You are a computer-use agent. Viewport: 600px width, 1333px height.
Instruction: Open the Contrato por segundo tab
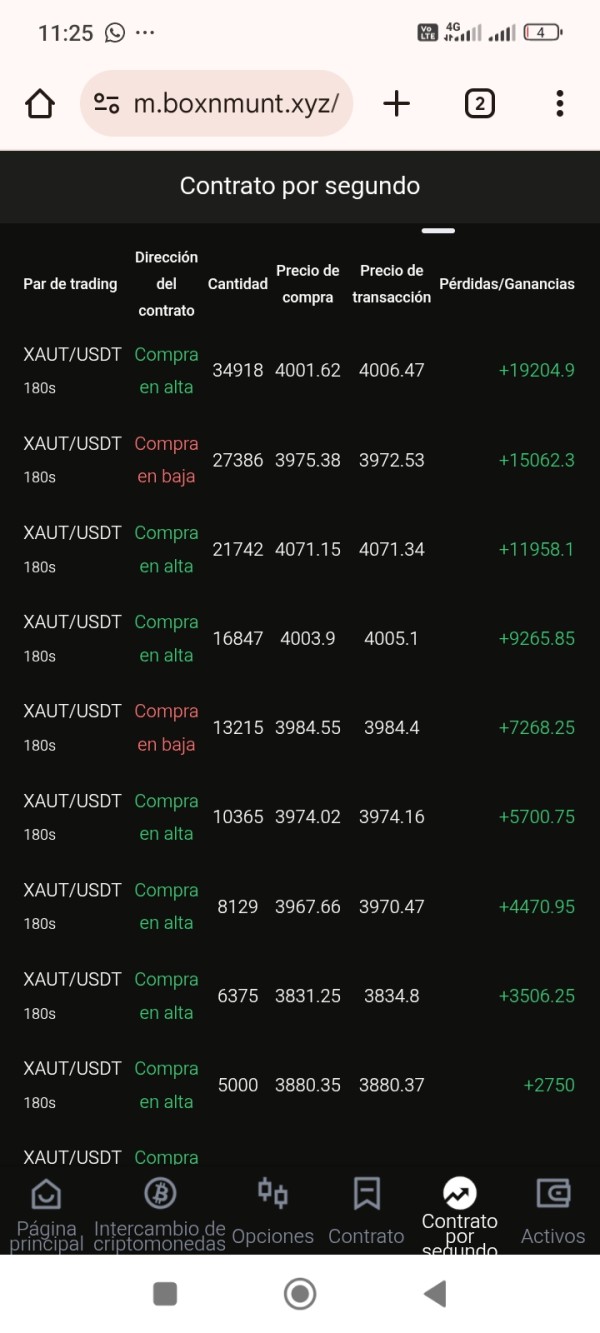click(x=460, y=1212)
